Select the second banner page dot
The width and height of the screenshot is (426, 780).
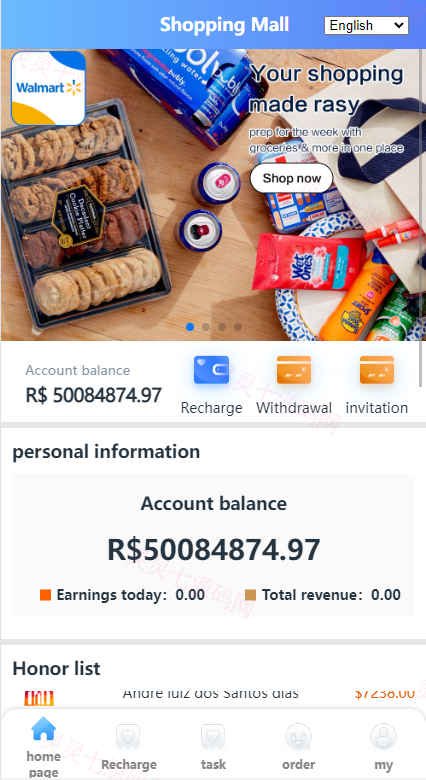206,327
